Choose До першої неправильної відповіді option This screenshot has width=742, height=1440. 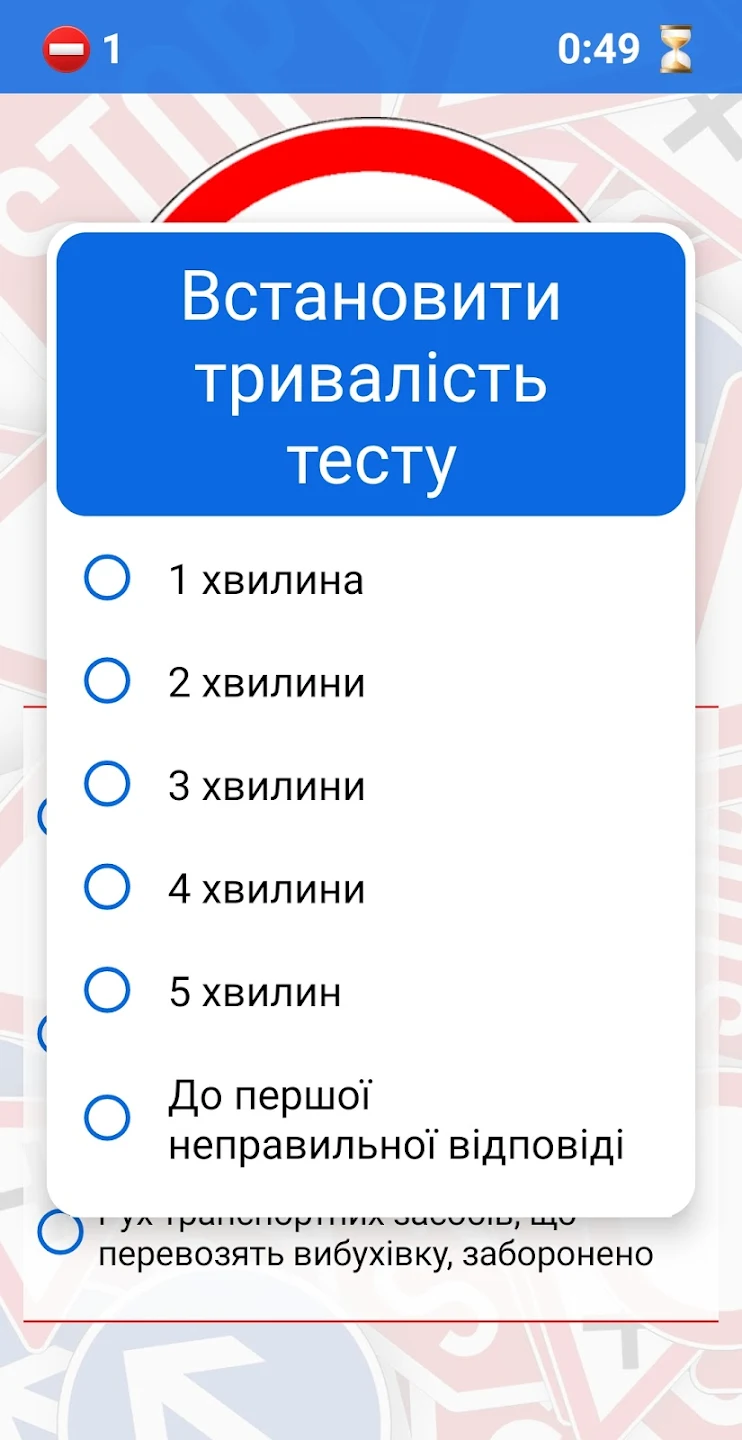pos(107,1118)
